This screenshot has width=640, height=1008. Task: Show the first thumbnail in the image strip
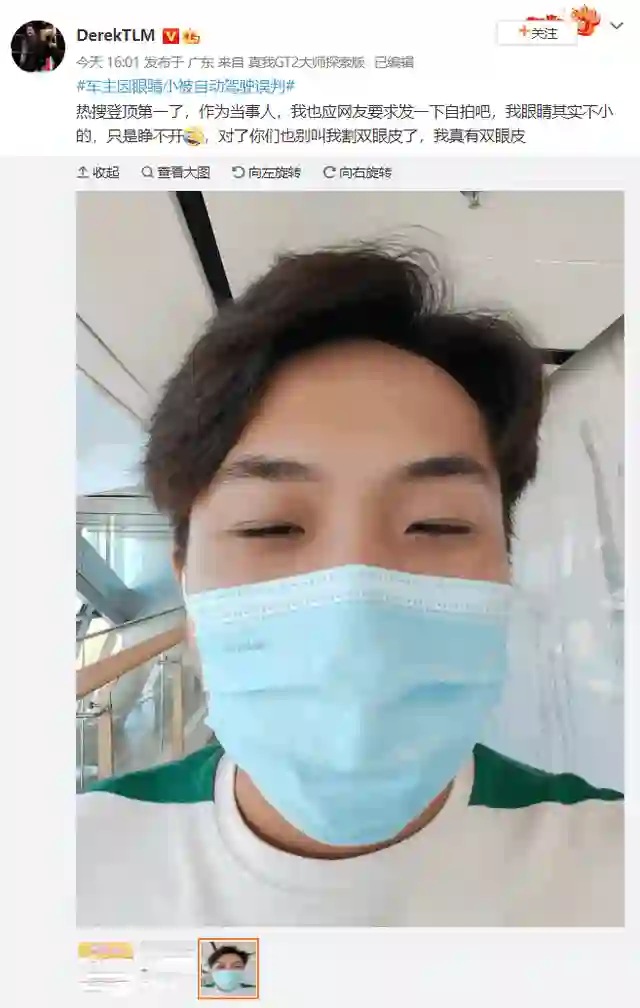coord(105,967)
